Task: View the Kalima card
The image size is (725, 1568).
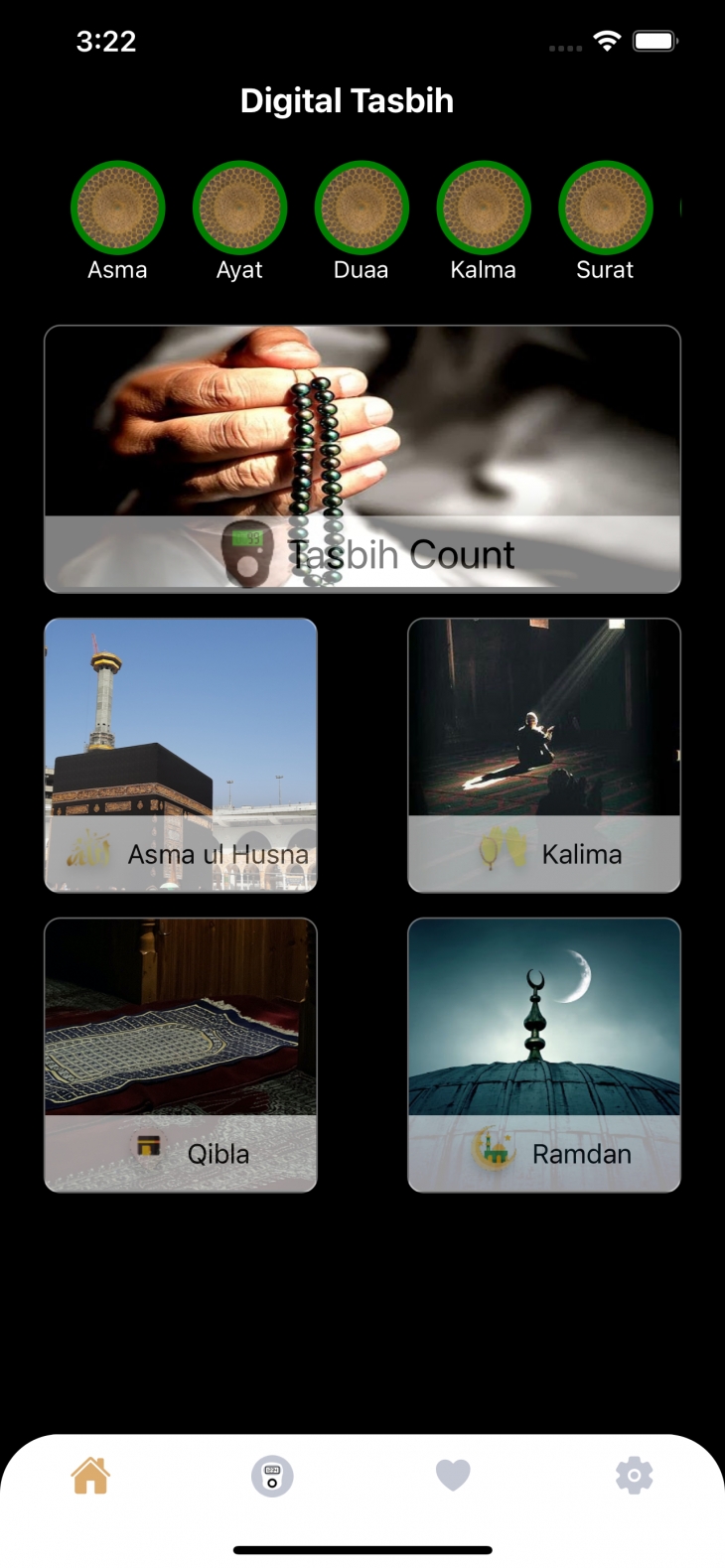Action: [544, 755]
